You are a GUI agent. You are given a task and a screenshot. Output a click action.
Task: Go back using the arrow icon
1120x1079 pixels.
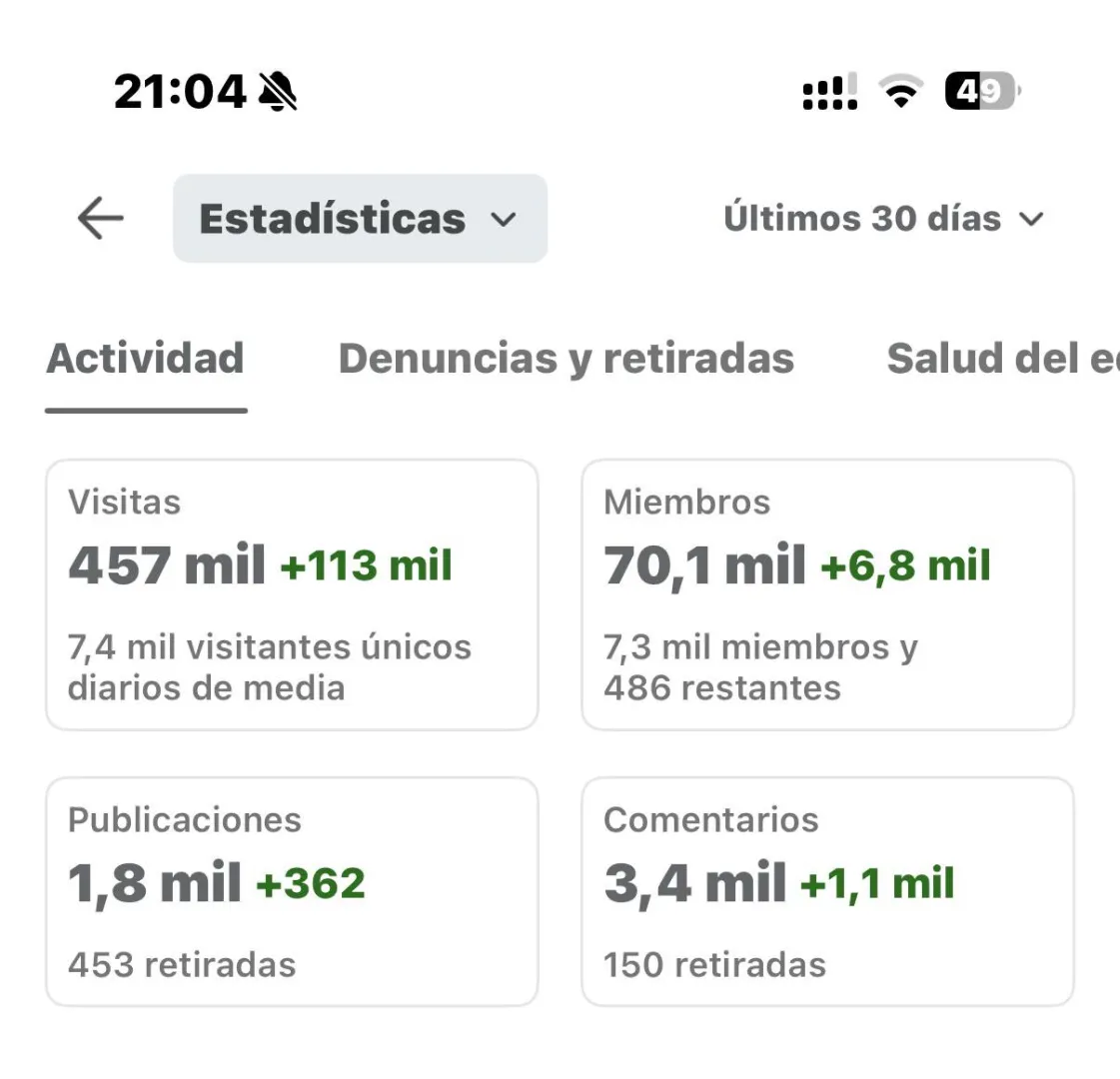pos(100,219)
